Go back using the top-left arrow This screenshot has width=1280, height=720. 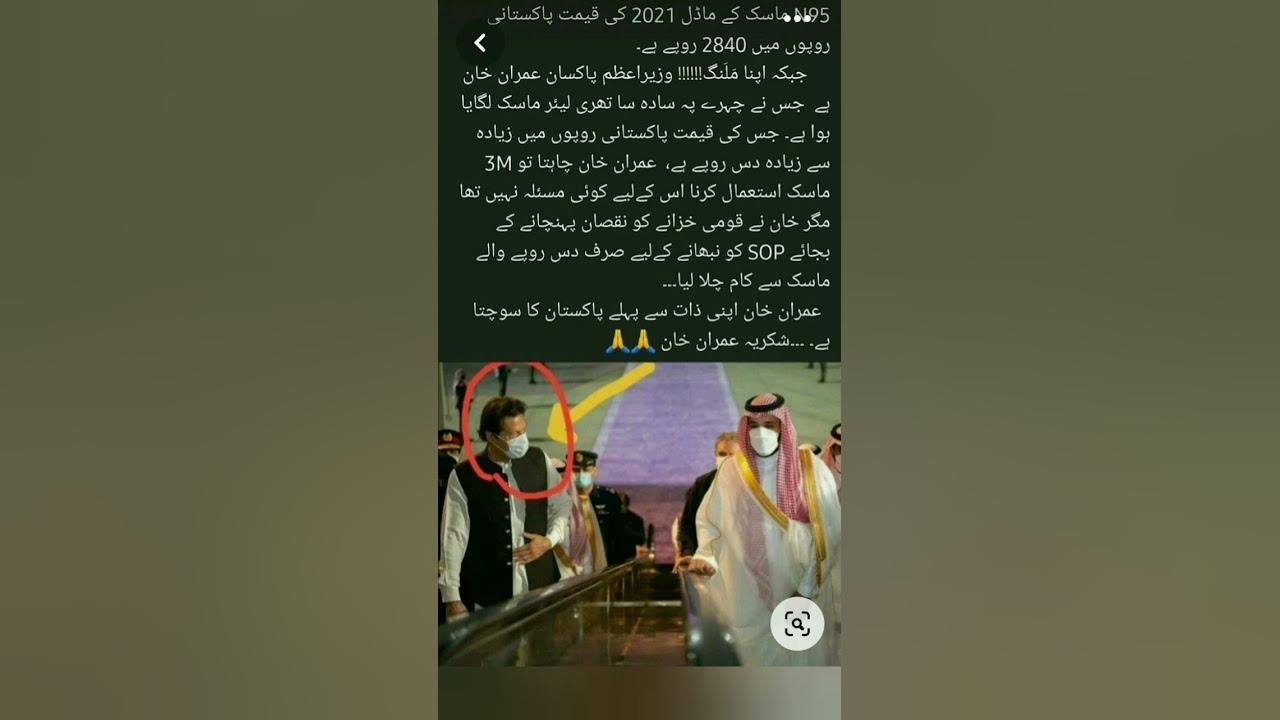pyautogui.click(x=480, y=43)
